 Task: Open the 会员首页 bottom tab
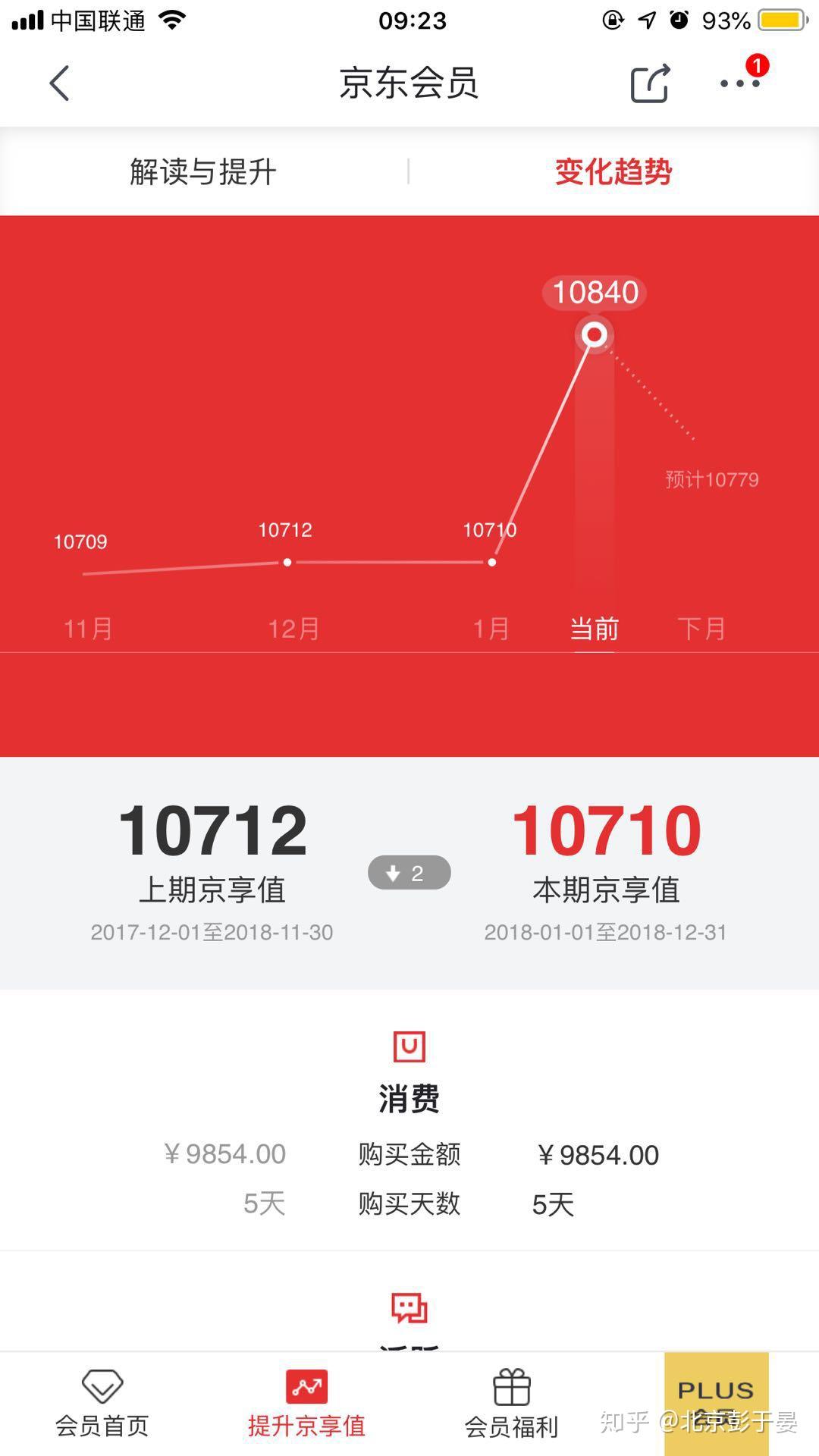pos(102,1404)
